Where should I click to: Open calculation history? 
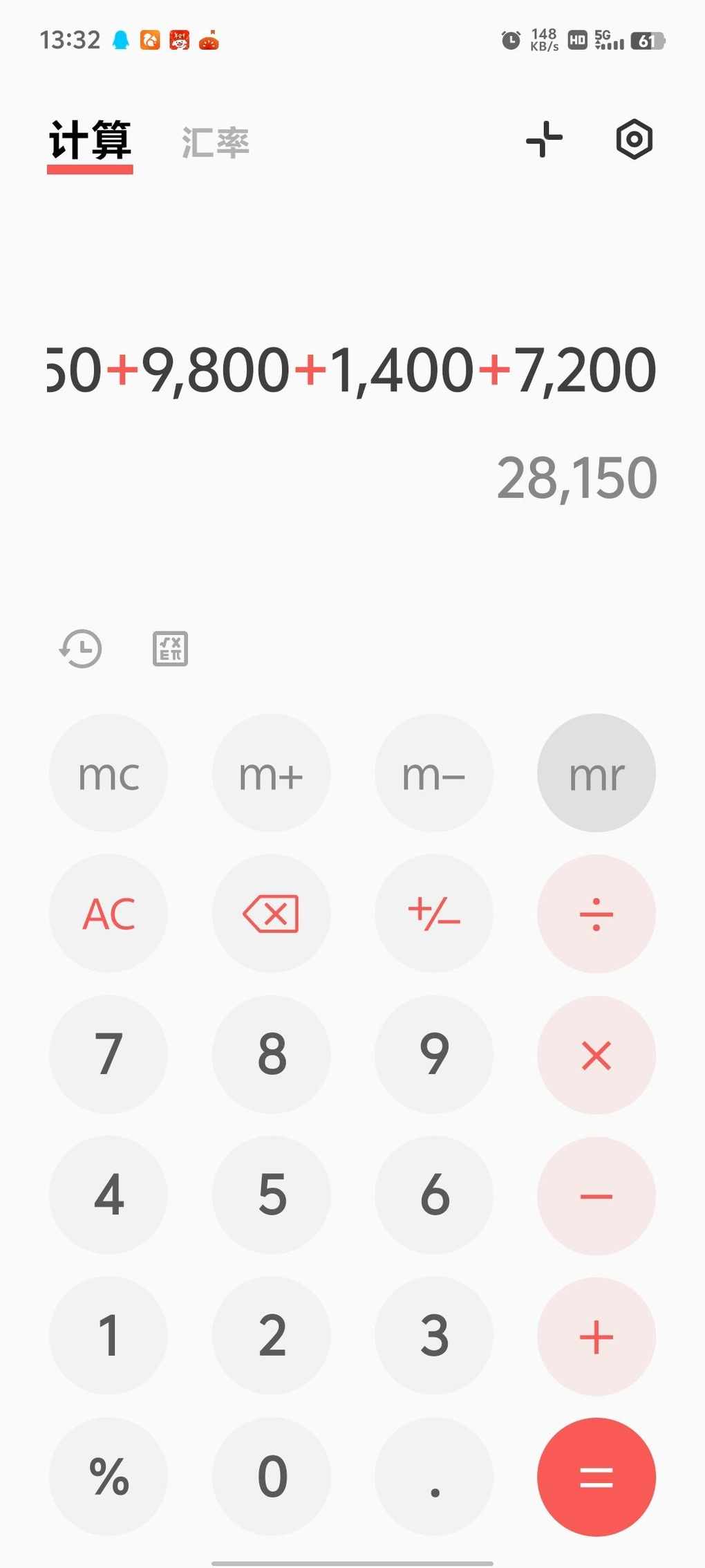81,649
